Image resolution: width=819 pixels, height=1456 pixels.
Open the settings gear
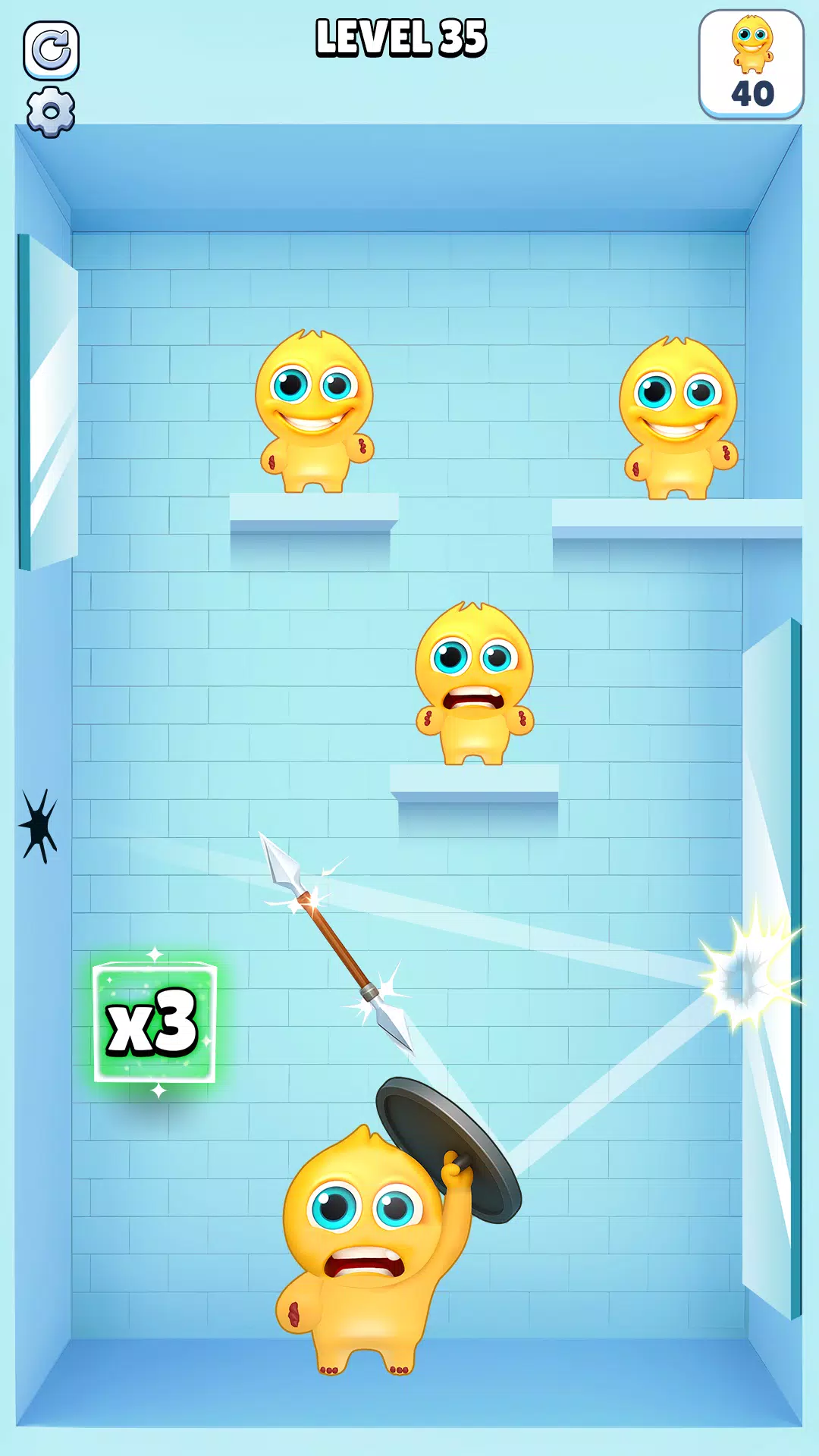coord(51,112)
